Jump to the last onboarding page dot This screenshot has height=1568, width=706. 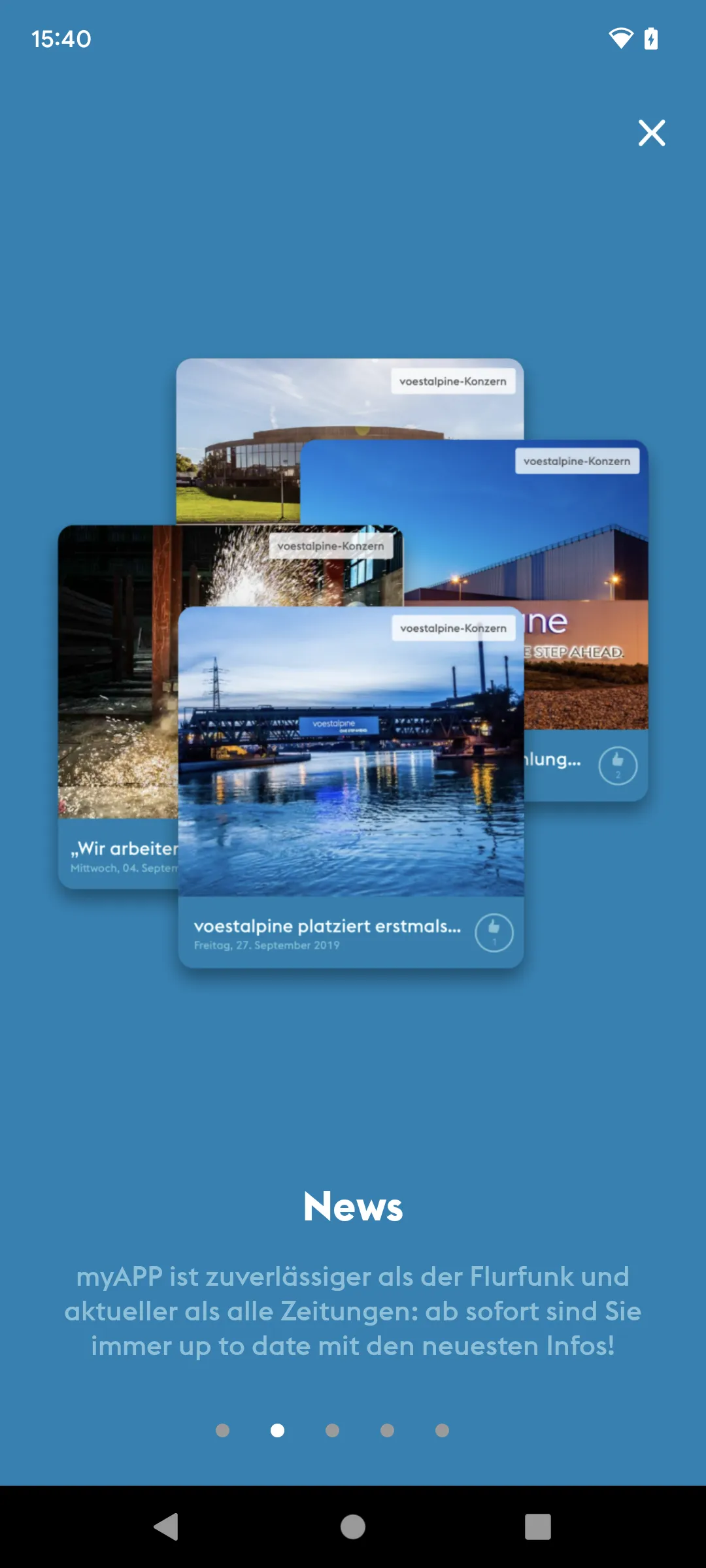[442, 1430]
